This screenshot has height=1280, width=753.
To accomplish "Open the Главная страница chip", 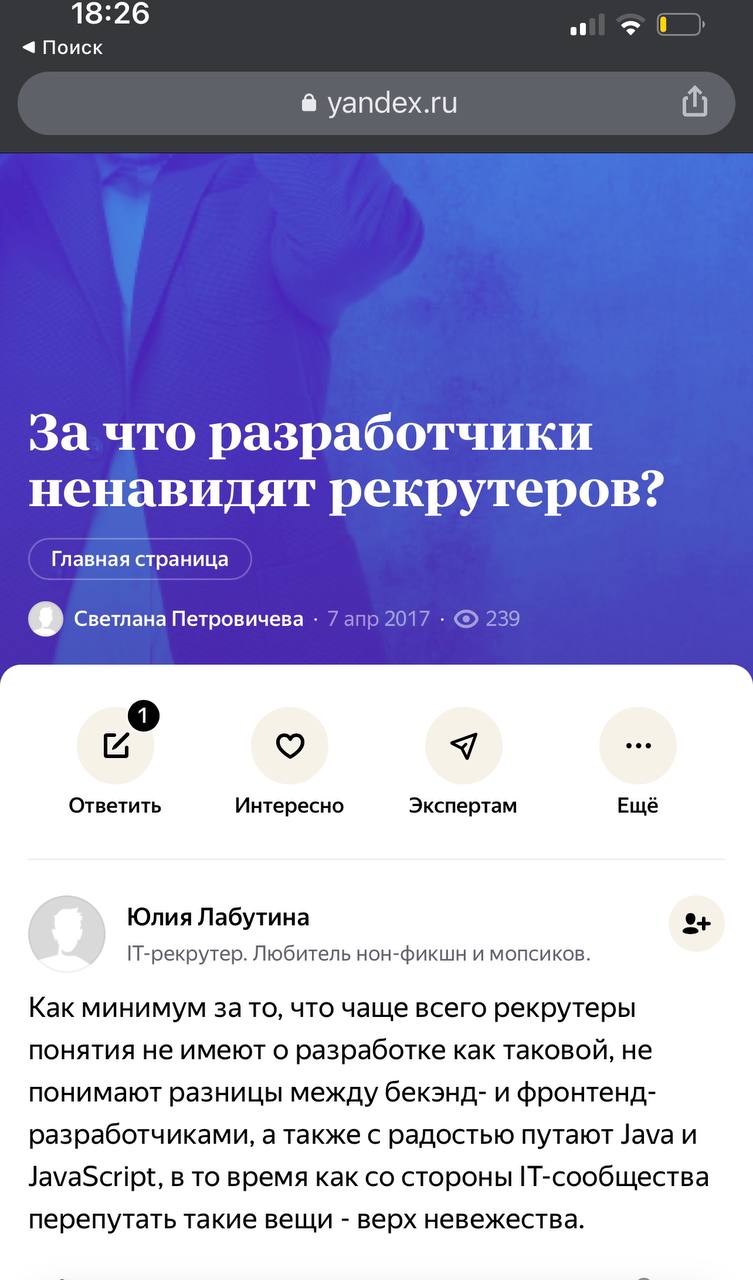I will click(139, 559).
